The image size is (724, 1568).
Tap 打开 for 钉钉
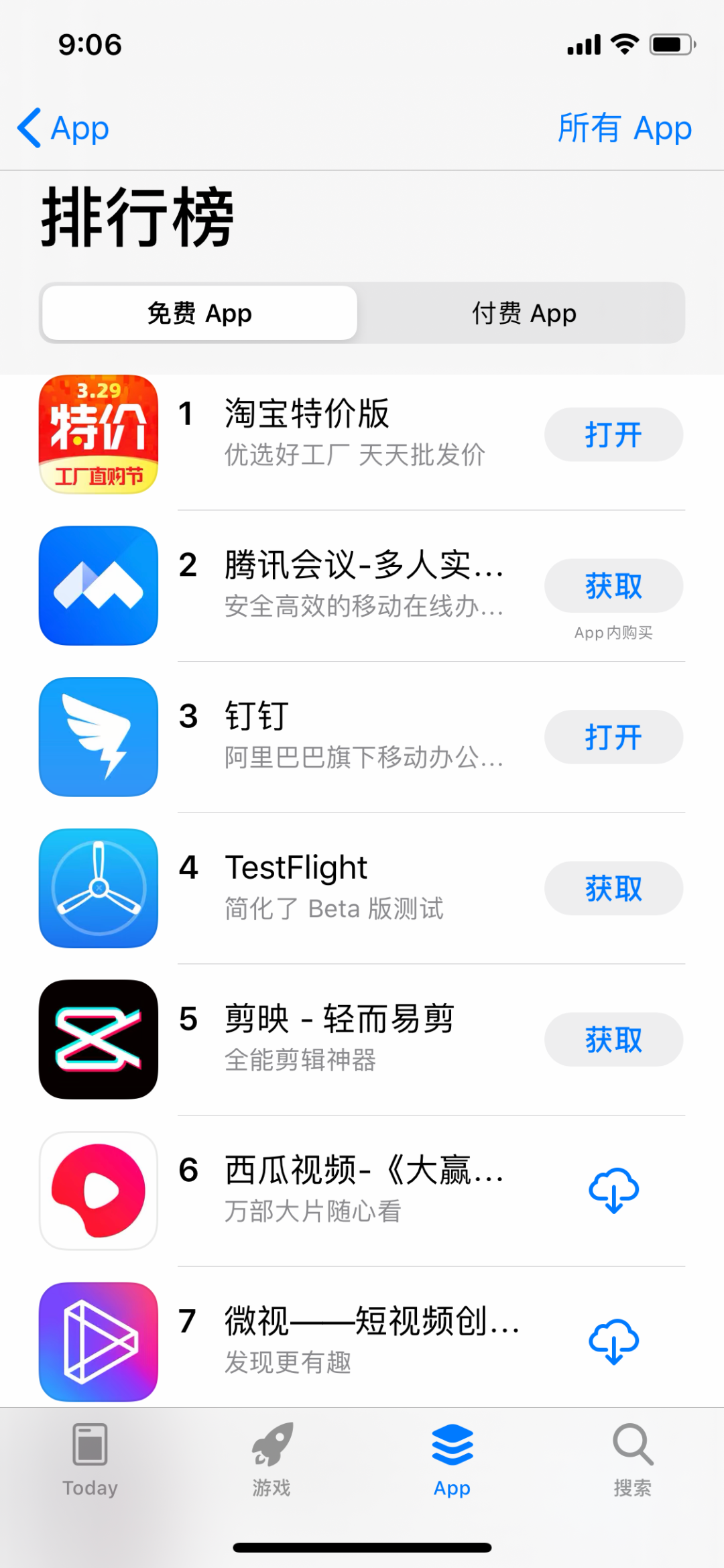[x=613, y=737]
